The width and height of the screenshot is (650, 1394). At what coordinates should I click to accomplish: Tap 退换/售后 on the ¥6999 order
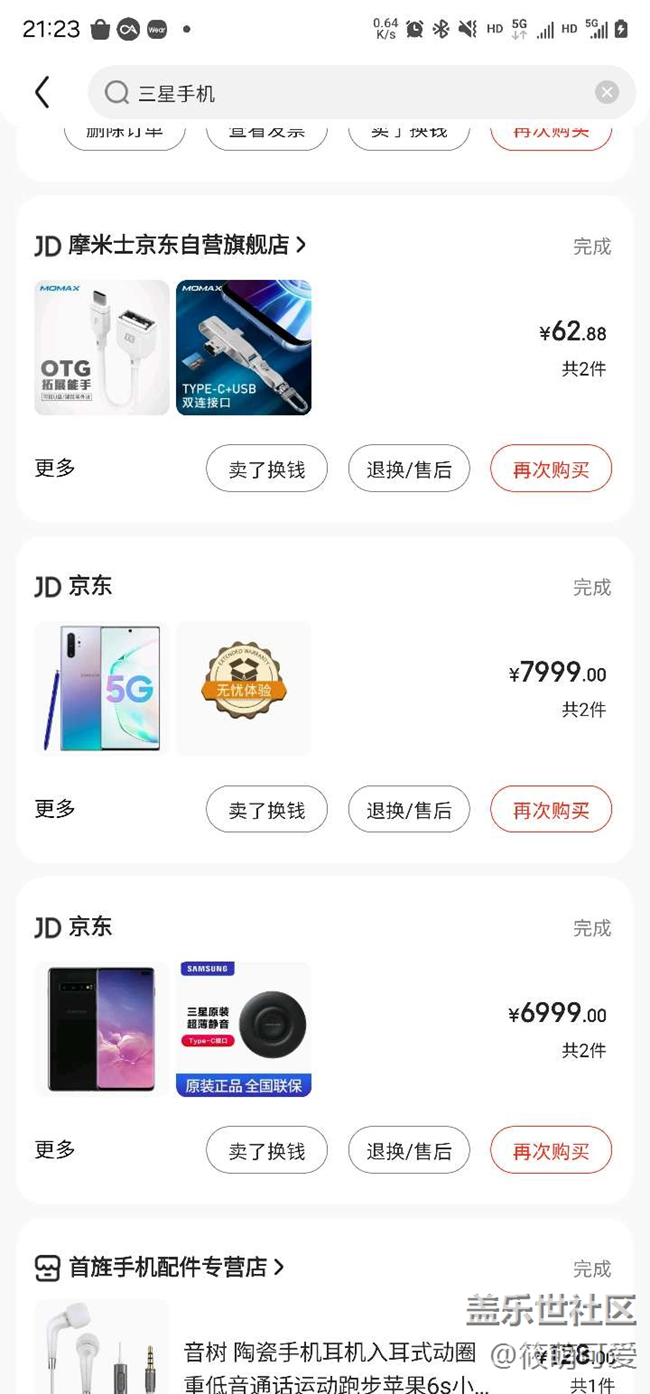409,1151
